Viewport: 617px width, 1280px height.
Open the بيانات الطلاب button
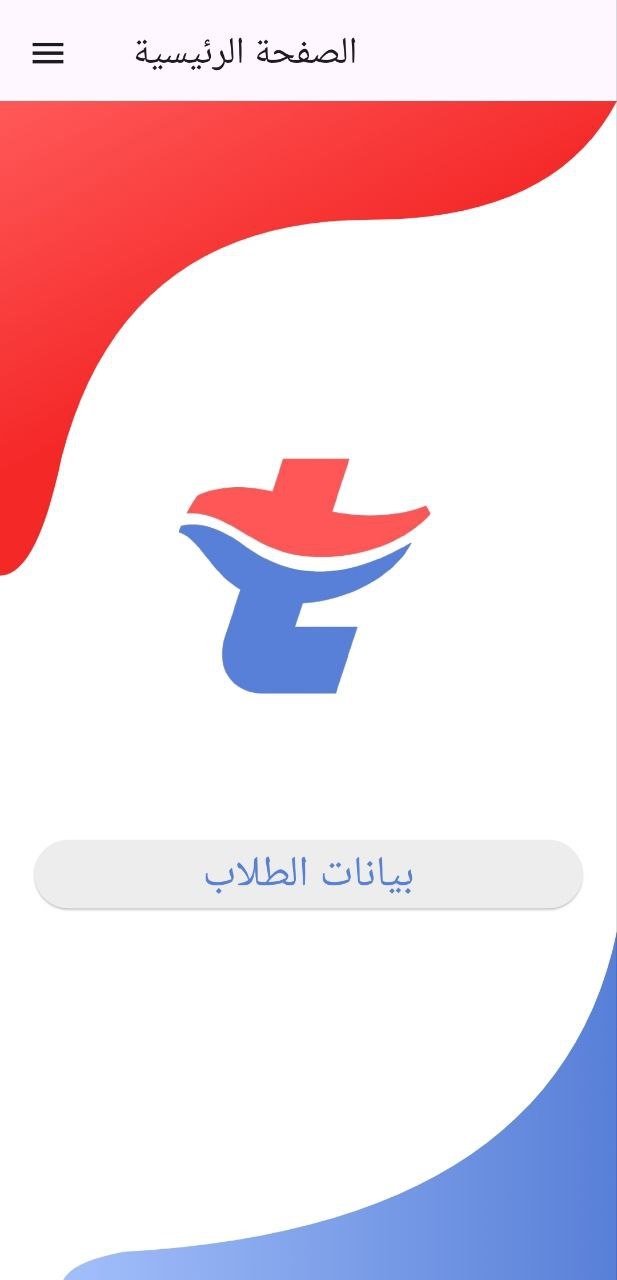click(x=308, y=874)
